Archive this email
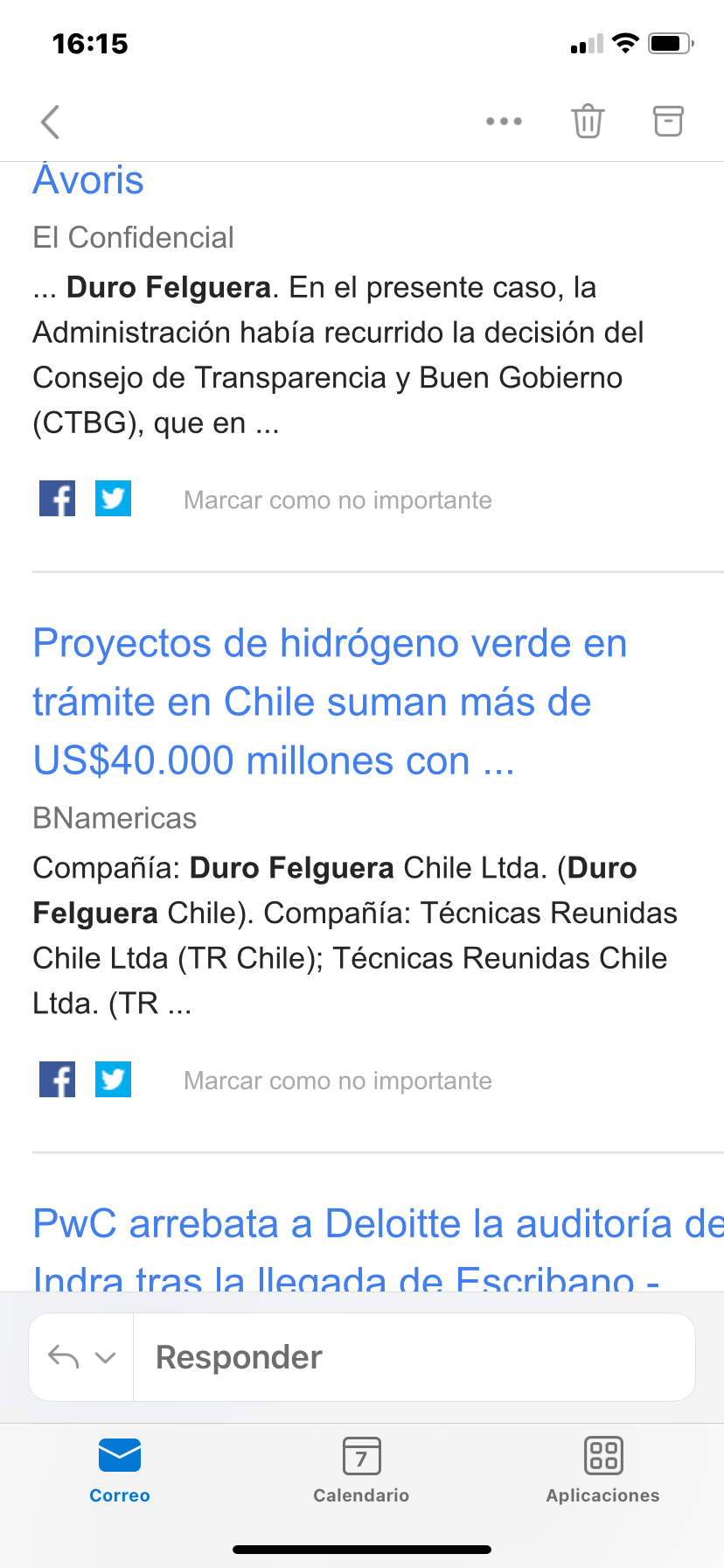 click(x=668, y=121)
